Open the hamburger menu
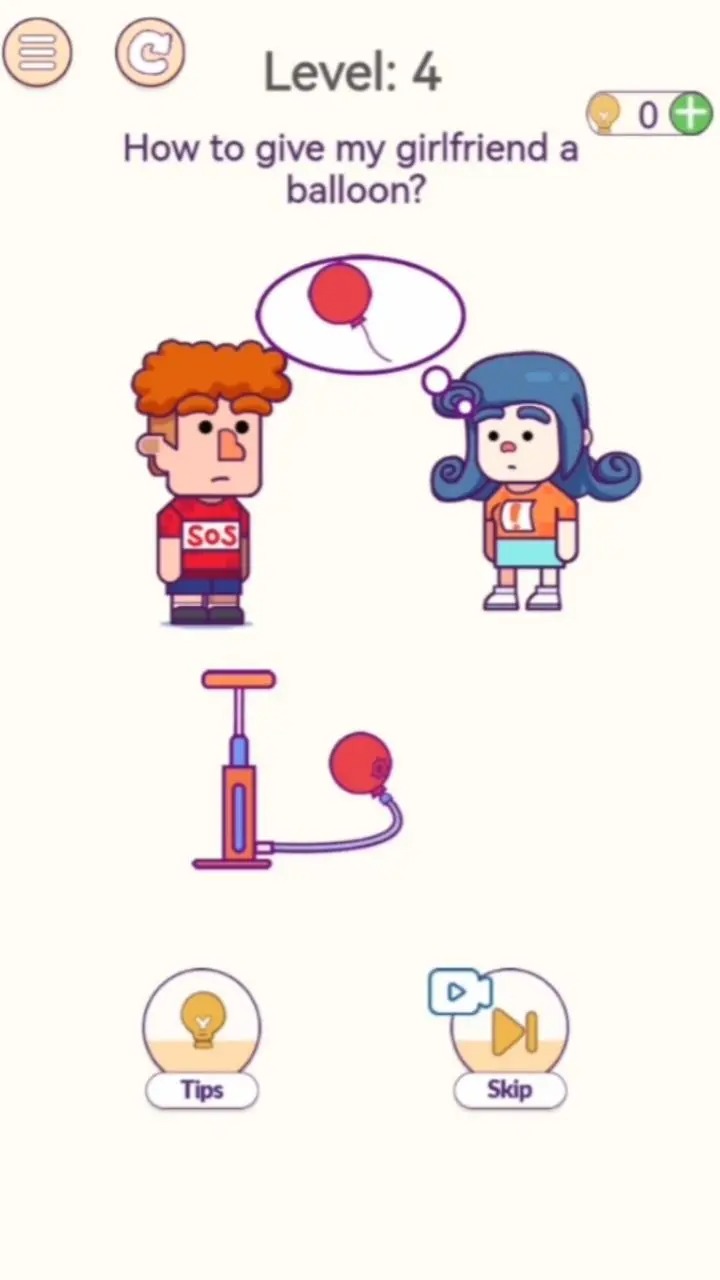The image size is (720, 1280). point(37,52)
